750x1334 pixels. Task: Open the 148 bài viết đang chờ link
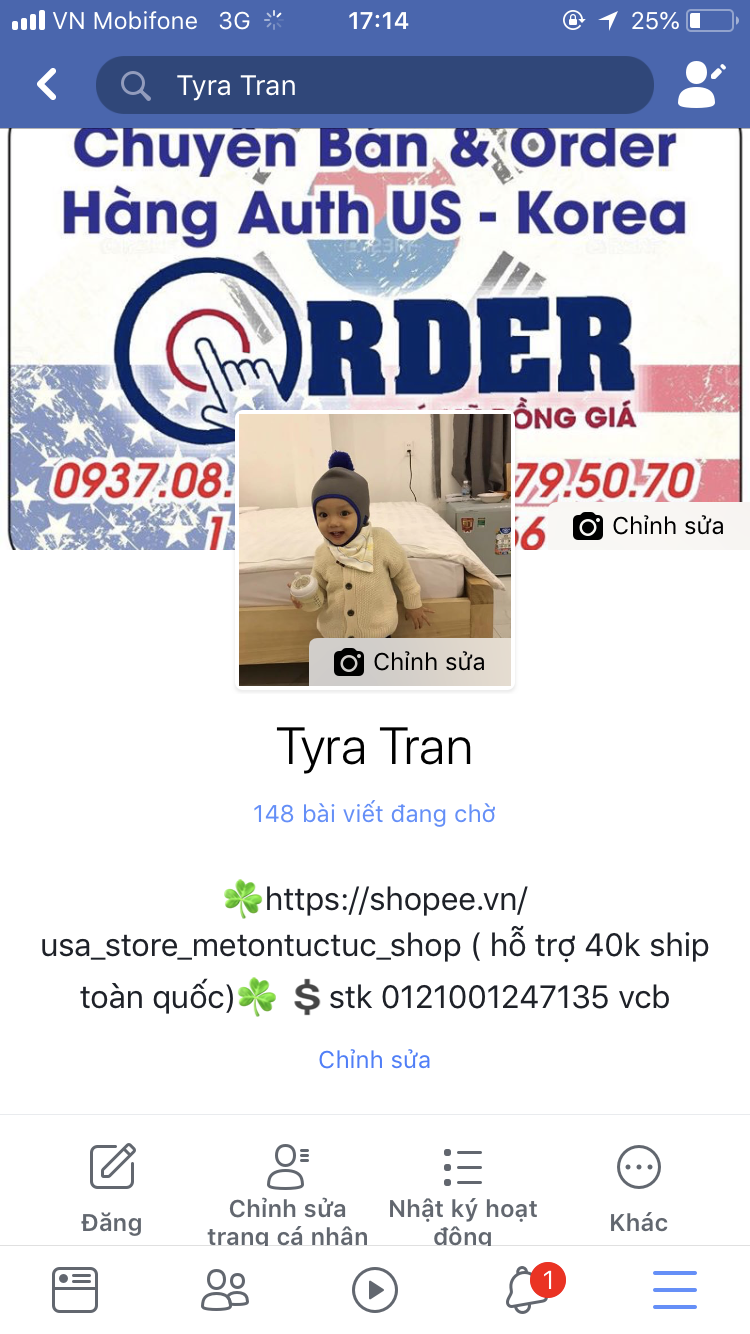(x=374, y=813)
